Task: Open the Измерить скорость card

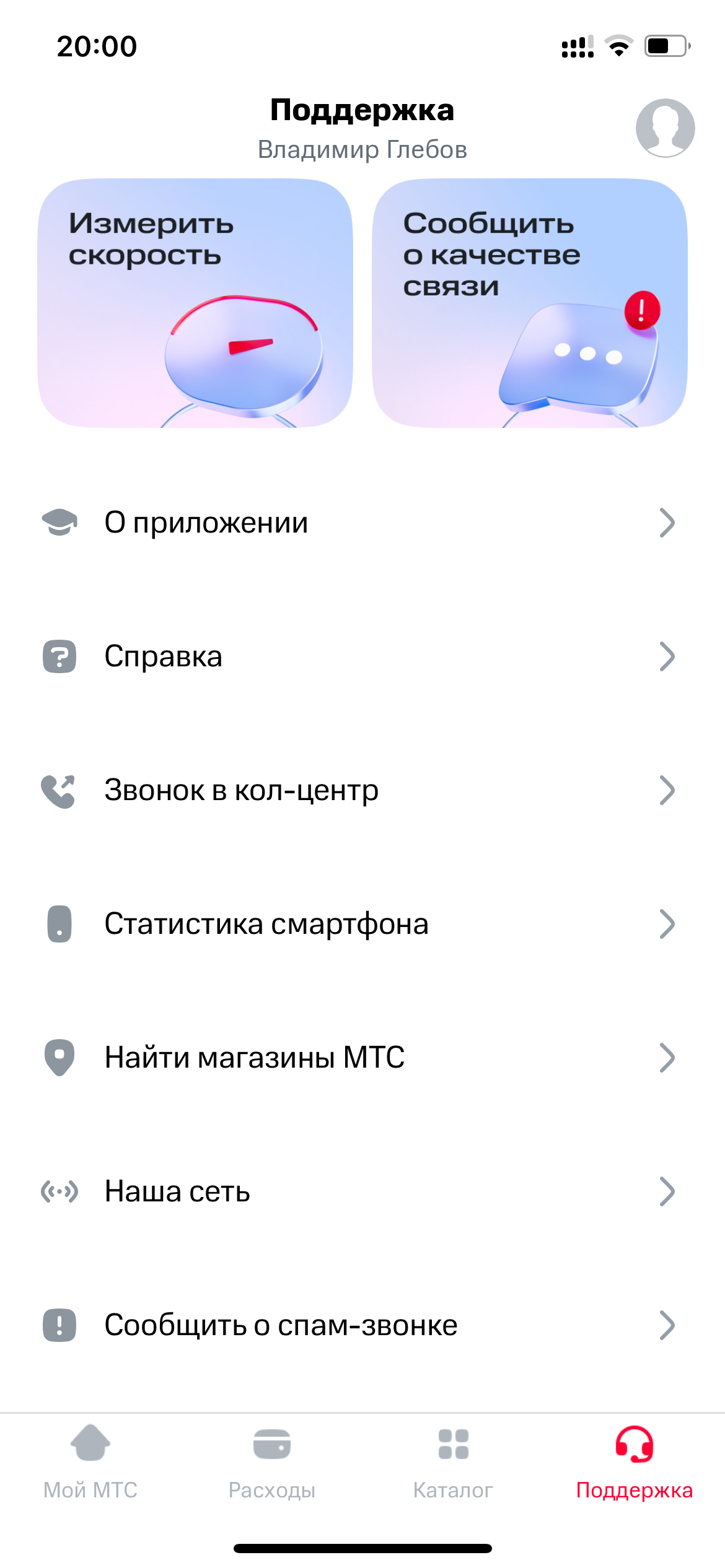Action: click(195, 303)
